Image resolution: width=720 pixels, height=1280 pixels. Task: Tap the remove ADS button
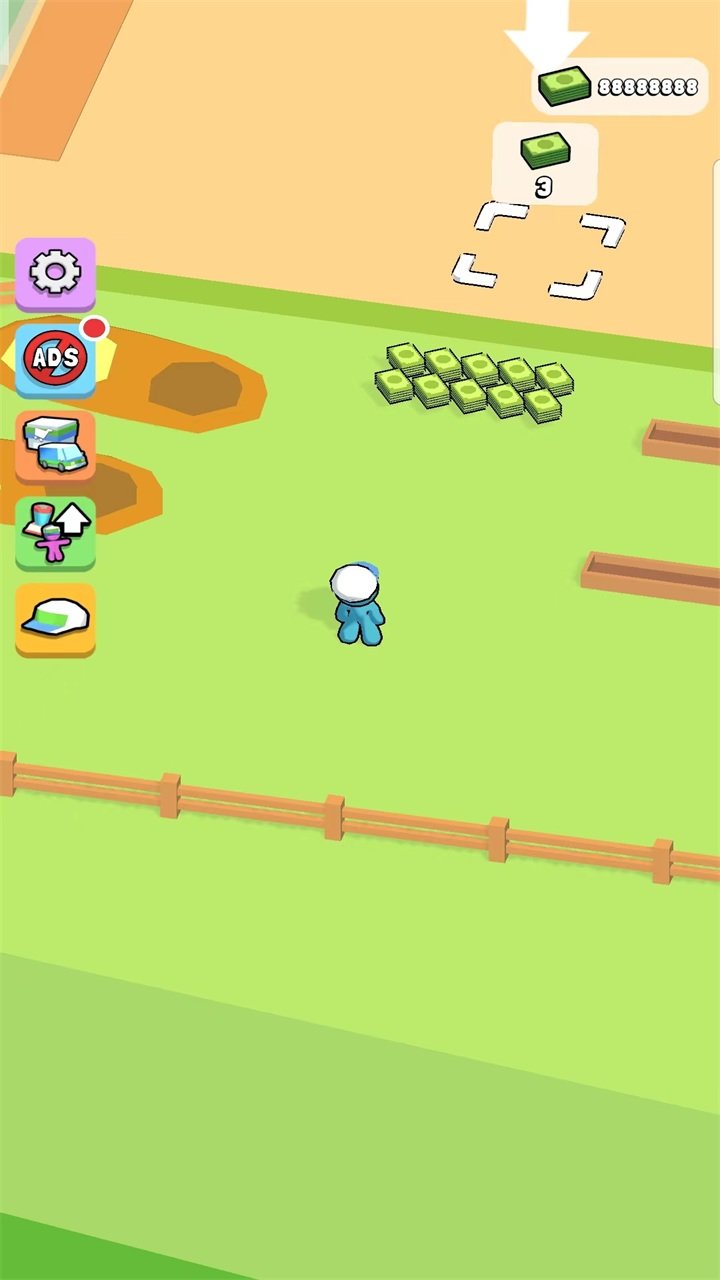(55, 357)
